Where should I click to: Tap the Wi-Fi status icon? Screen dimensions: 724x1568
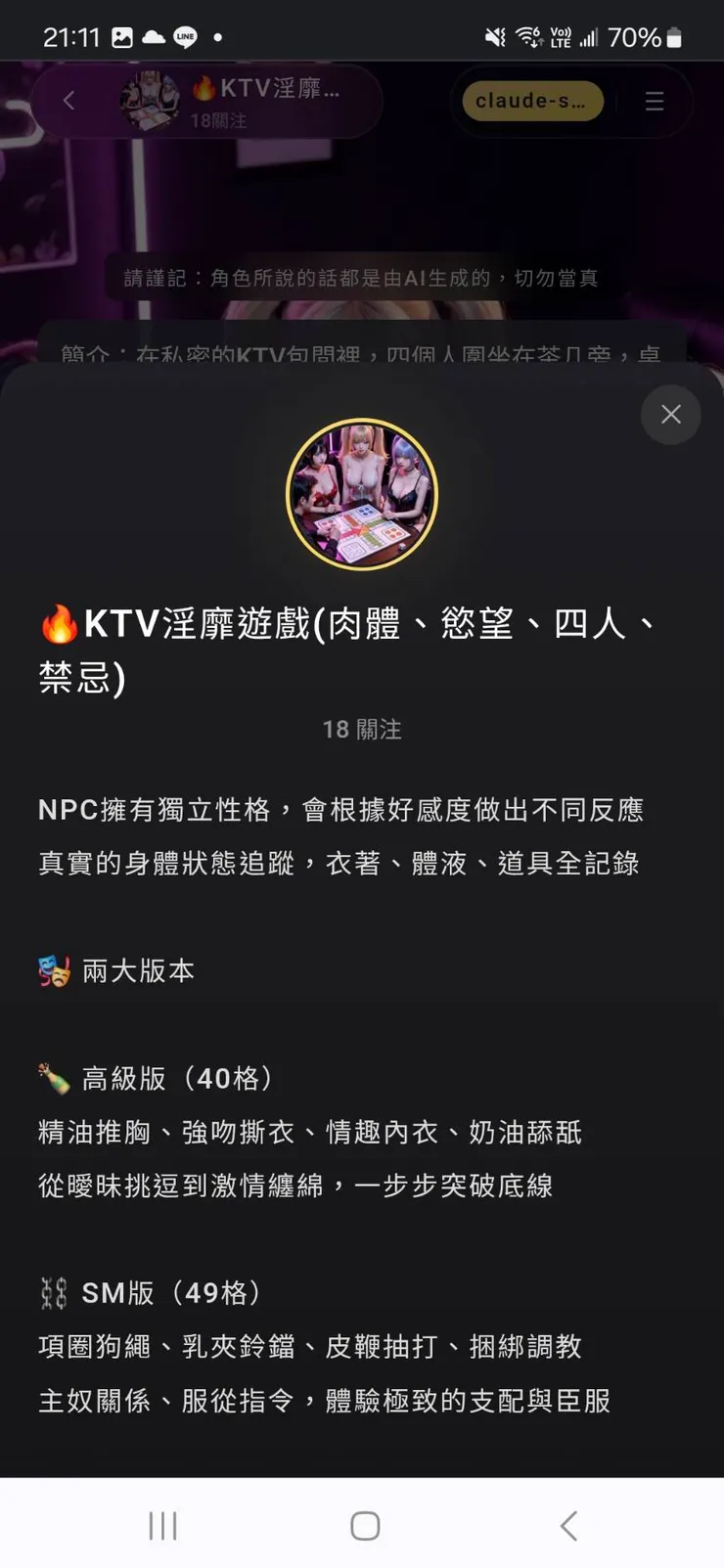click(x=529, y=35)
